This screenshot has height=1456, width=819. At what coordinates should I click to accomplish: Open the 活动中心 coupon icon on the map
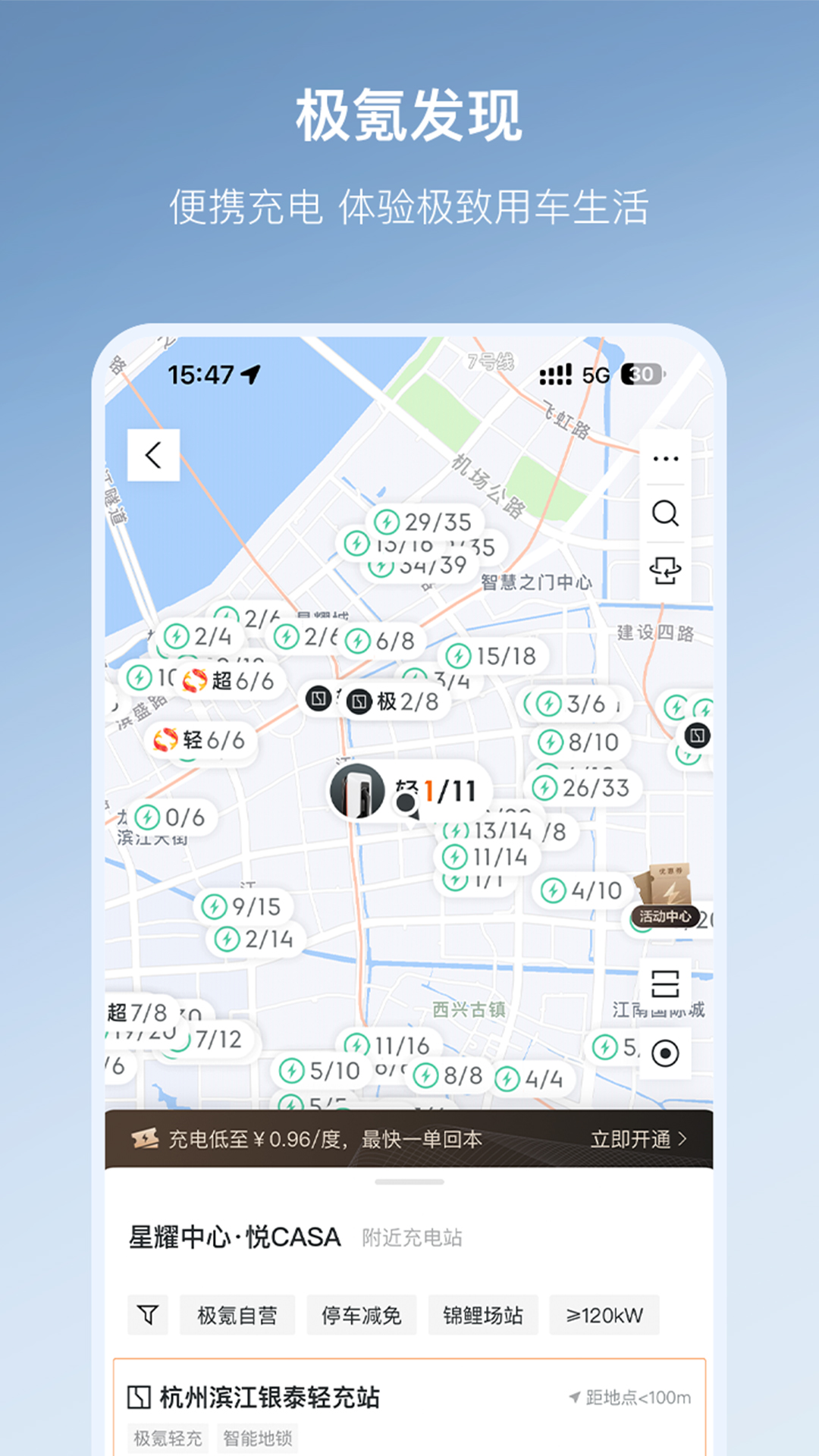click(x=664, y=896)
